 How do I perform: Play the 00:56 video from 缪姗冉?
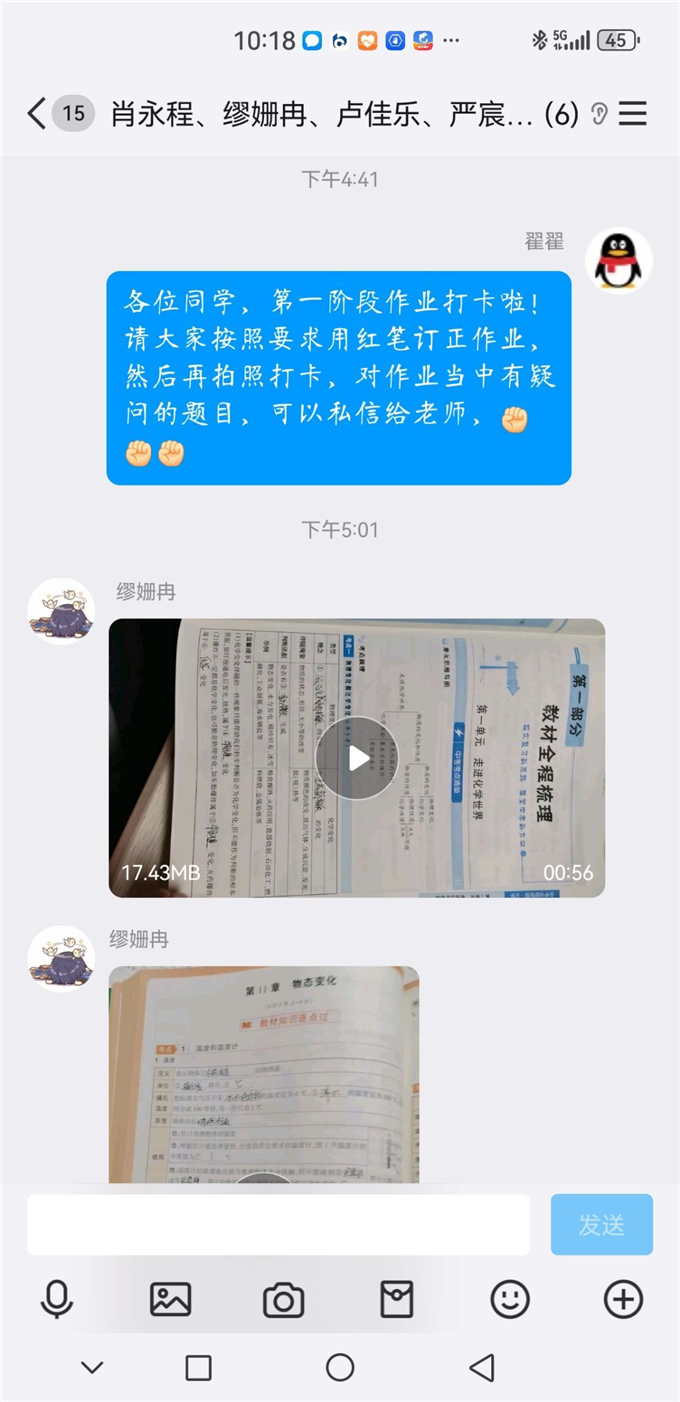(356, 758)
